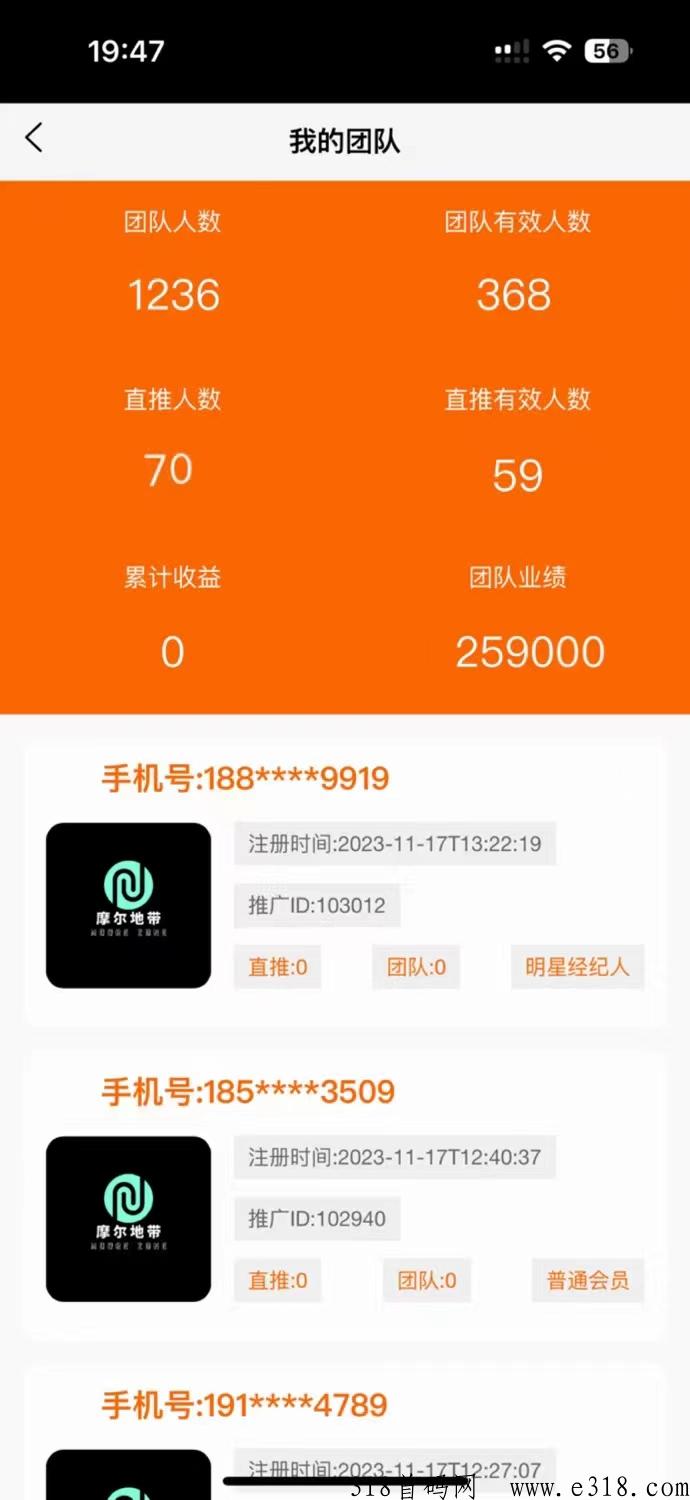690x1500 pixels.
Task: Open team member card 185****3509
Action: point(345,1196)
